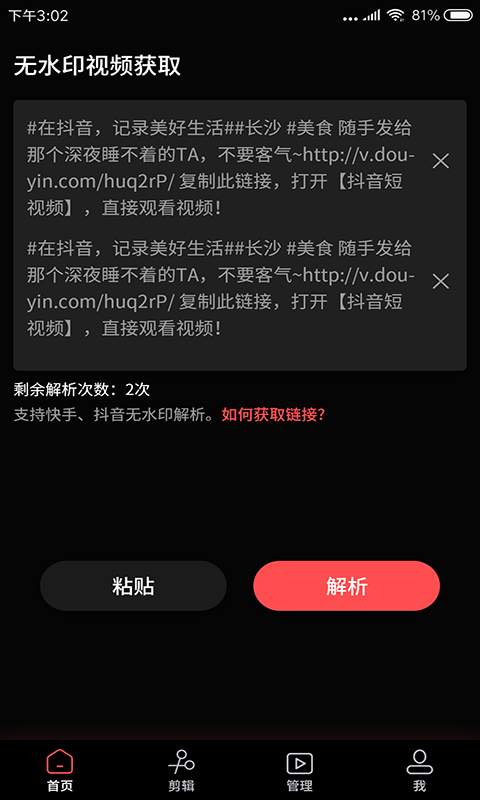Open the 如何获取链接? help link

pyautogui.click(x=273, y=415)
